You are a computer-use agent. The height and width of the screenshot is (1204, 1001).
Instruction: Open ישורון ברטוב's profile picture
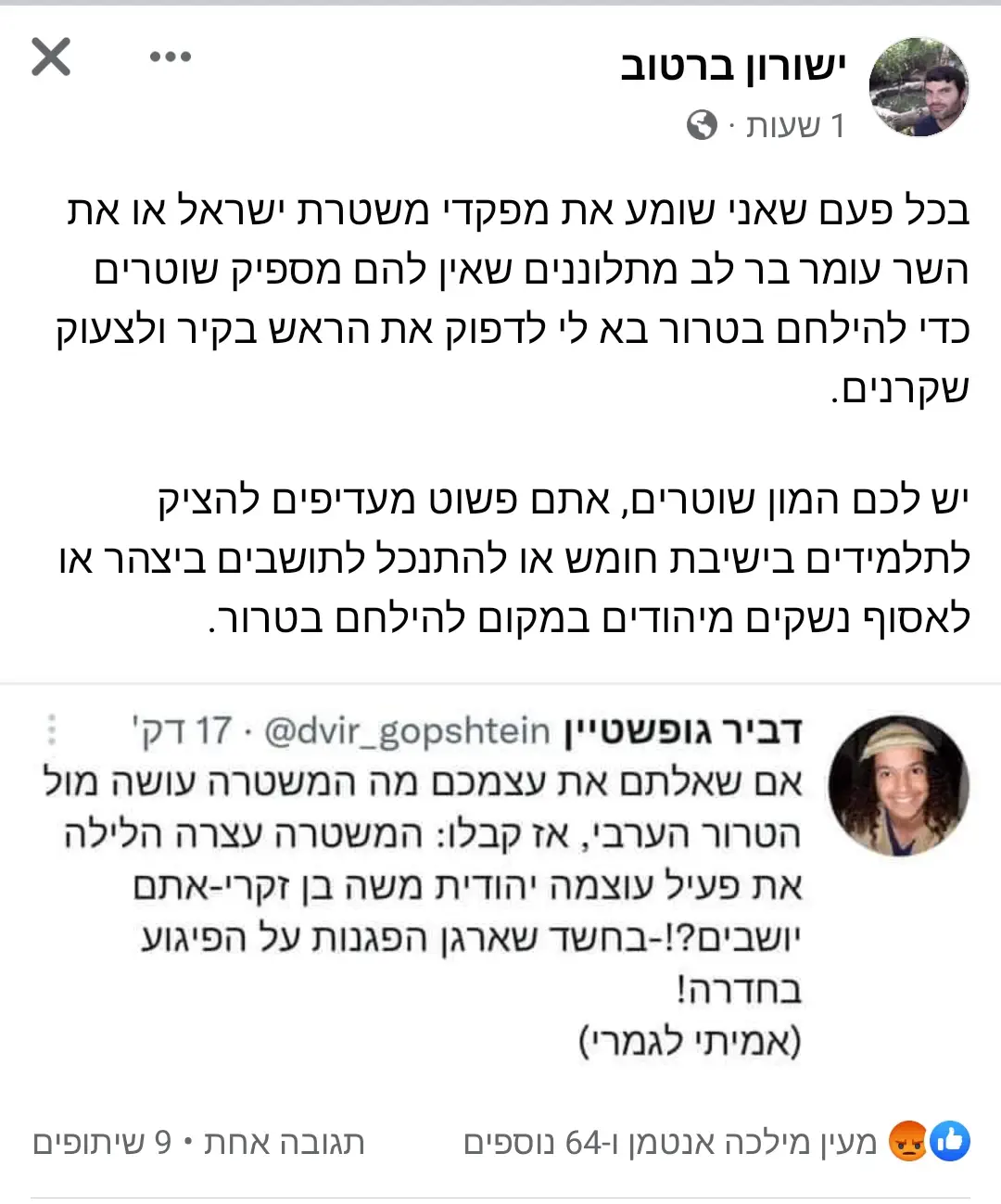coord(919,88)
